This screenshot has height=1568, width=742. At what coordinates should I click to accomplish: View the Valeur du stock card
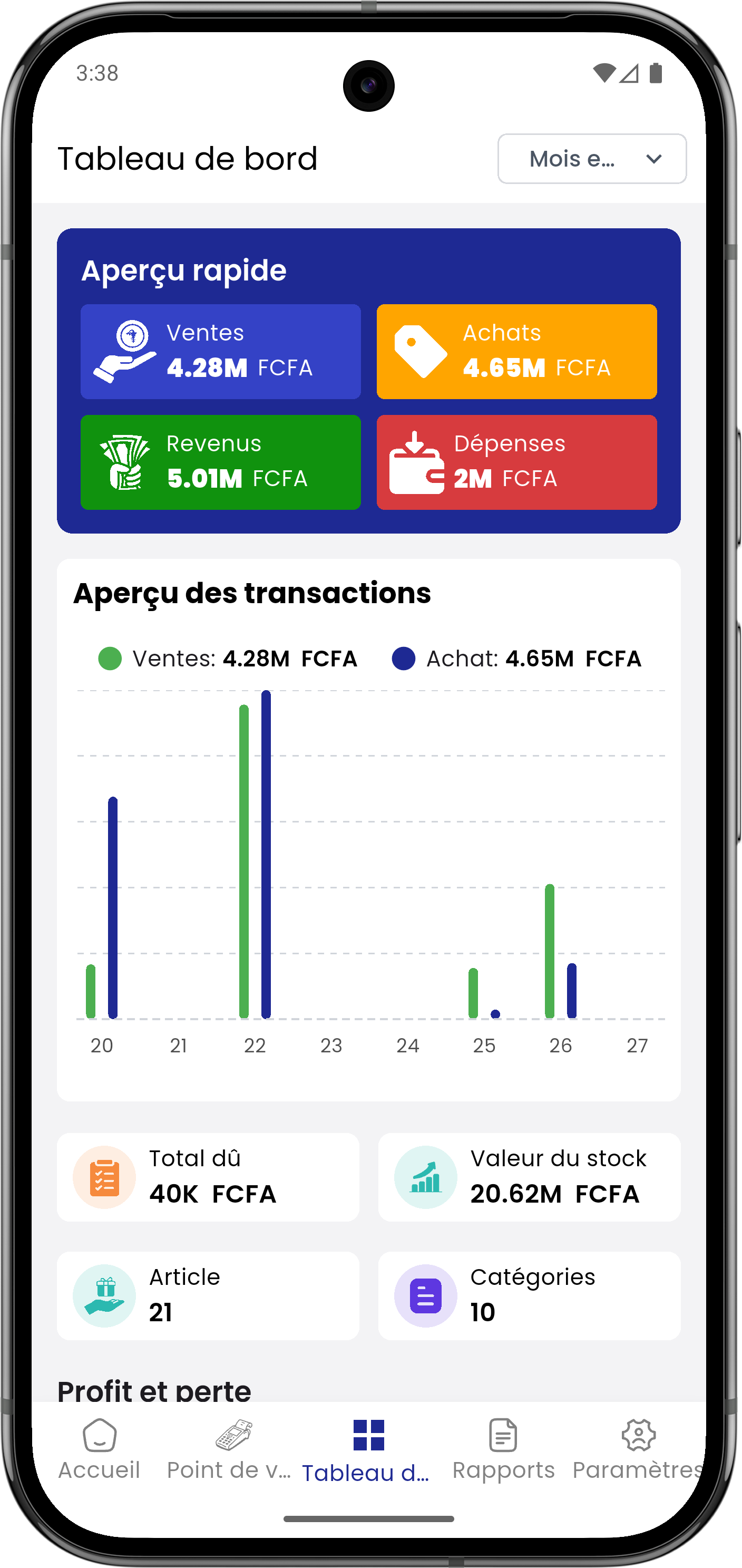[x=529, y=1177]
